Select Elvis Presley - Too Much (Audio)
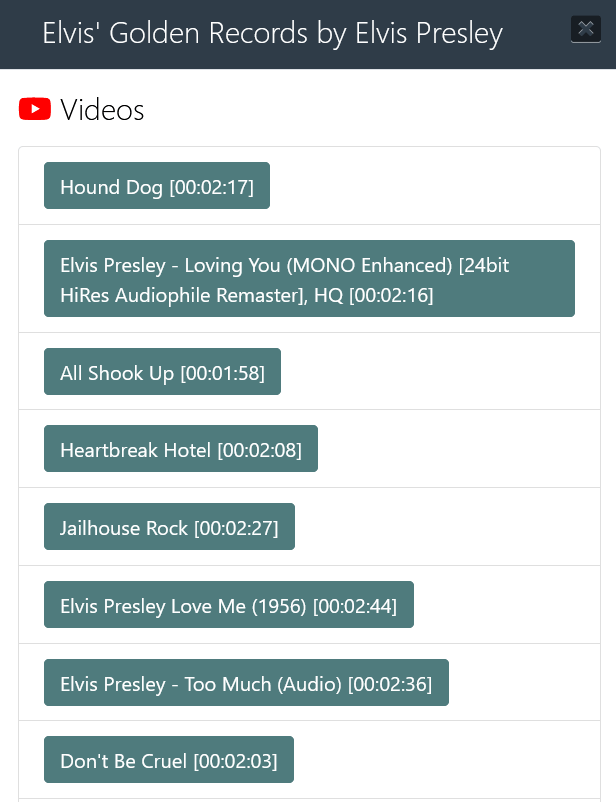 pyautogui.click(x=246, y=683)
